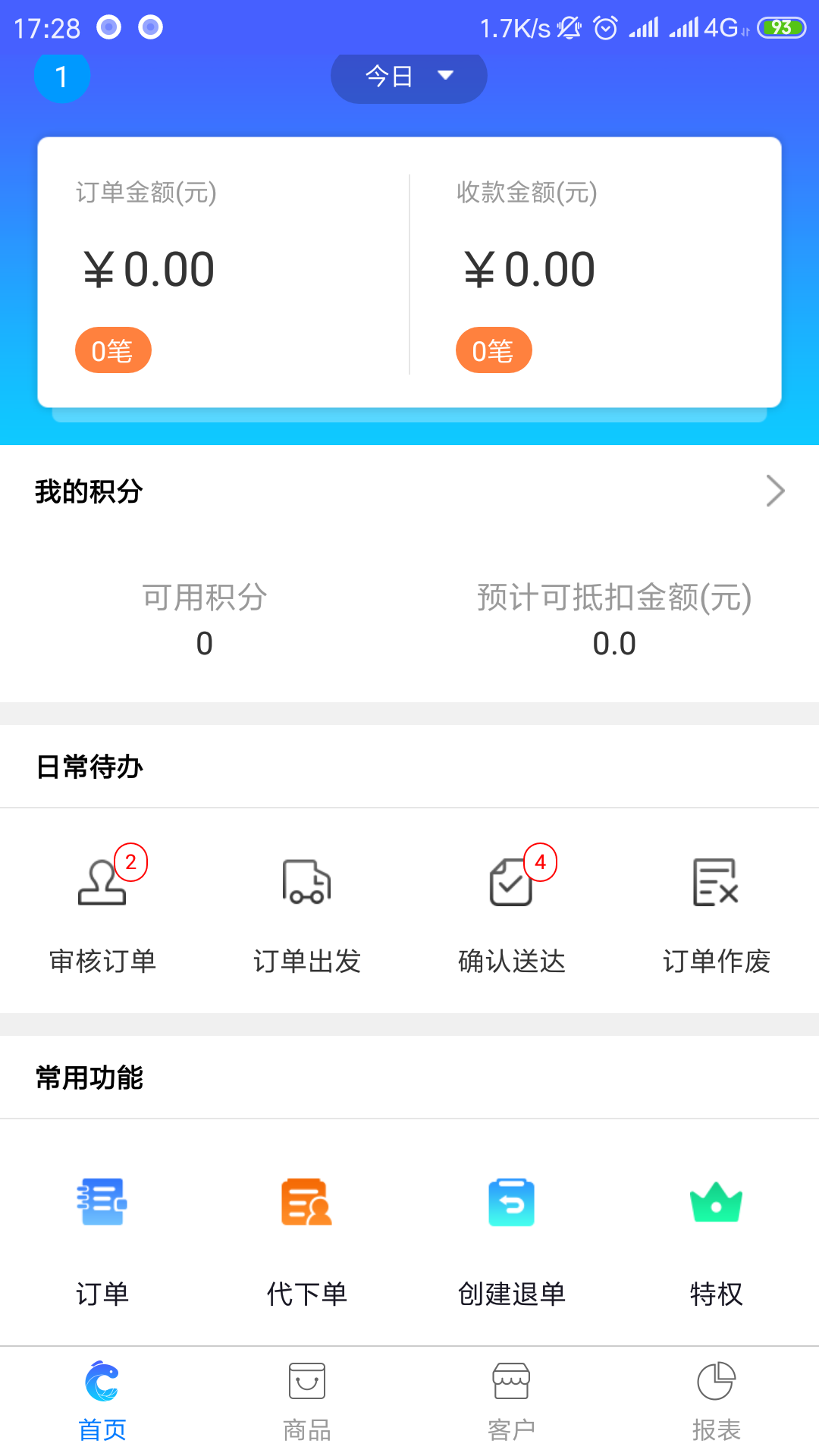Viewport: 819px width, 1456px height.
Task: Open the 今日 date filter dropdown
Action: pyautogui.click(x=409, y=77)
